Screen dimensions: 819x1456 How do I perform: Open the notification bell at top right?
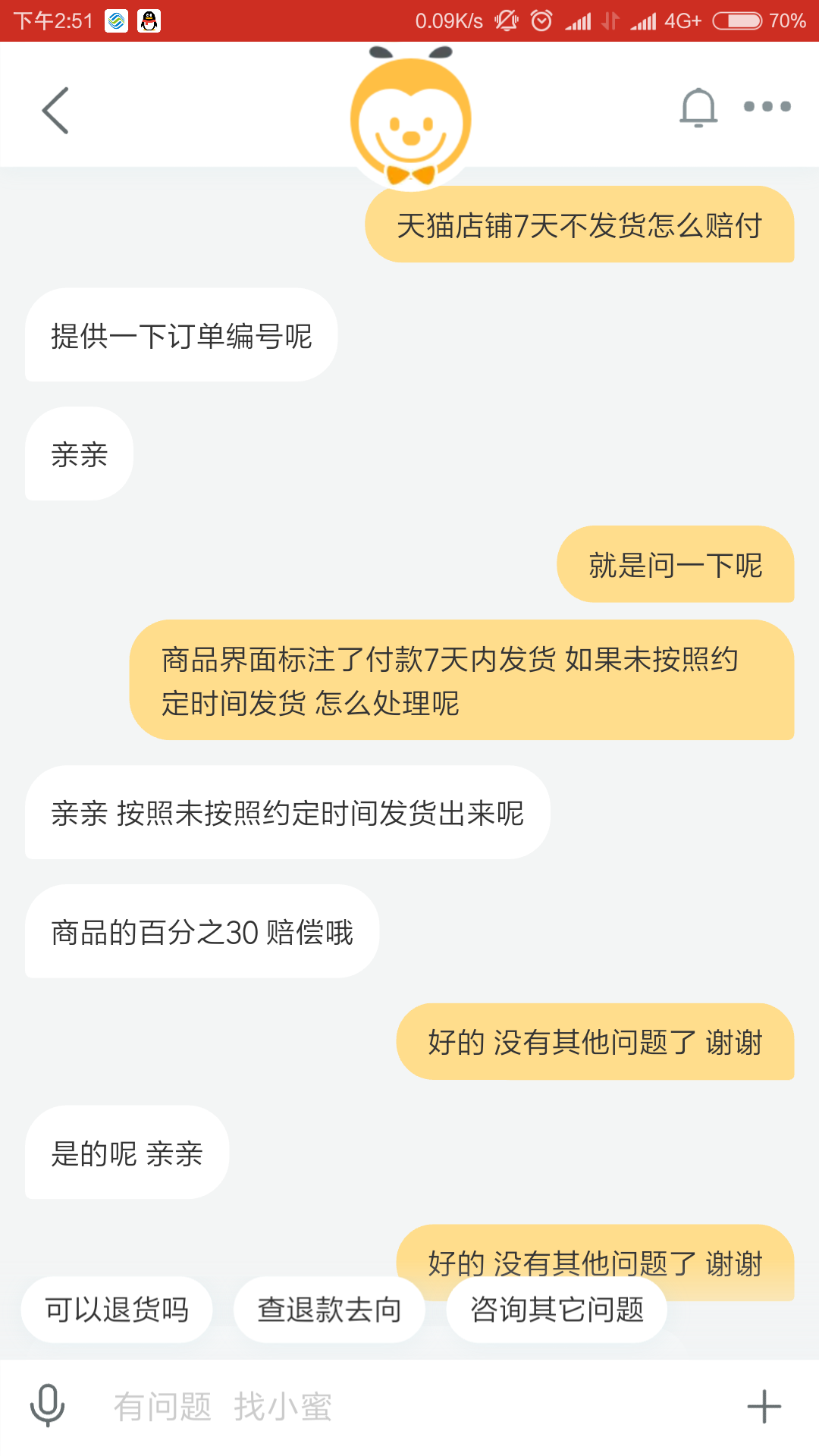pos(698,106)
